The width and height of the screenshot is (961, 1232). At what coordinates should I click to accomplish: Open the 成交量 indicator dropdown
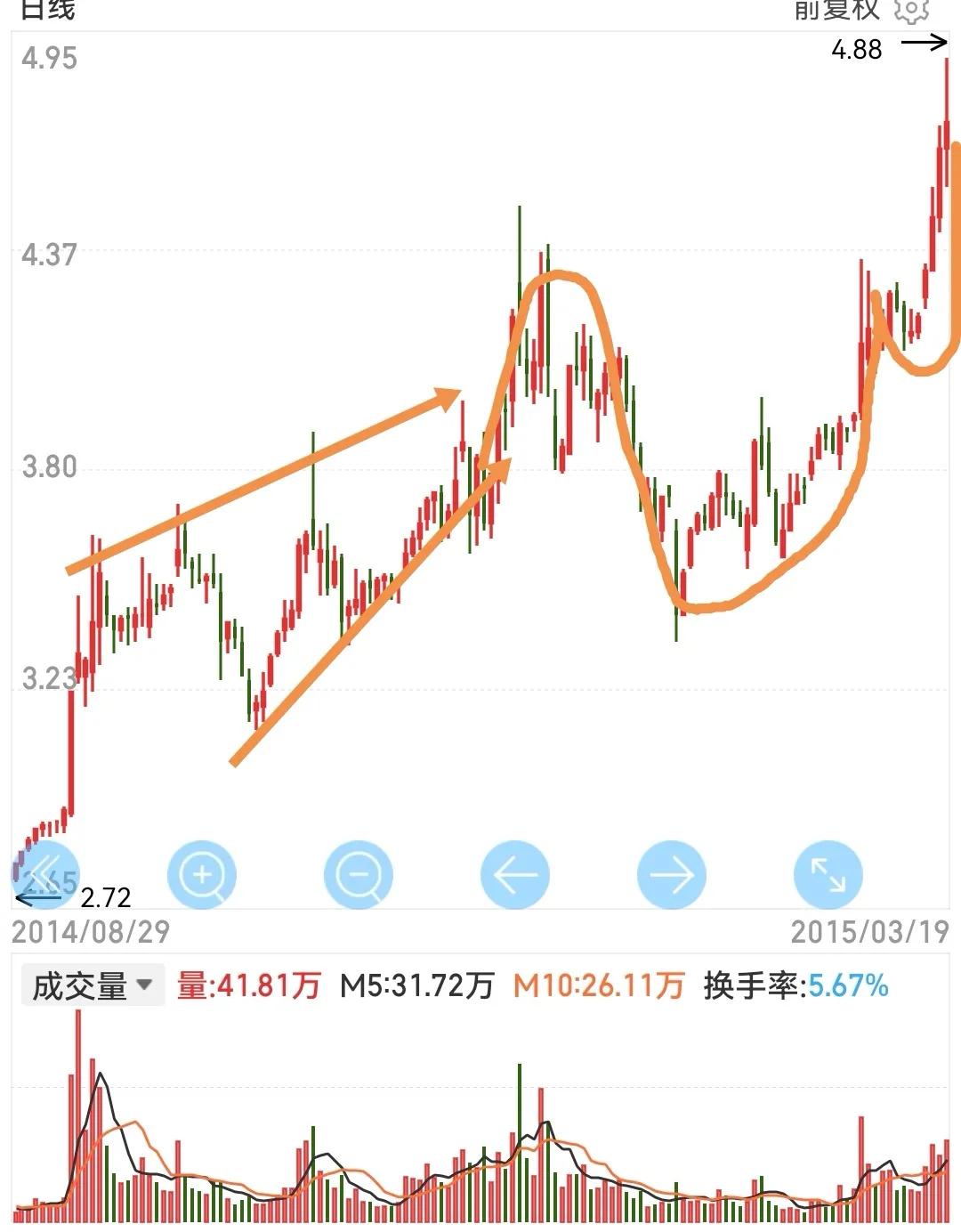point(92,987)
